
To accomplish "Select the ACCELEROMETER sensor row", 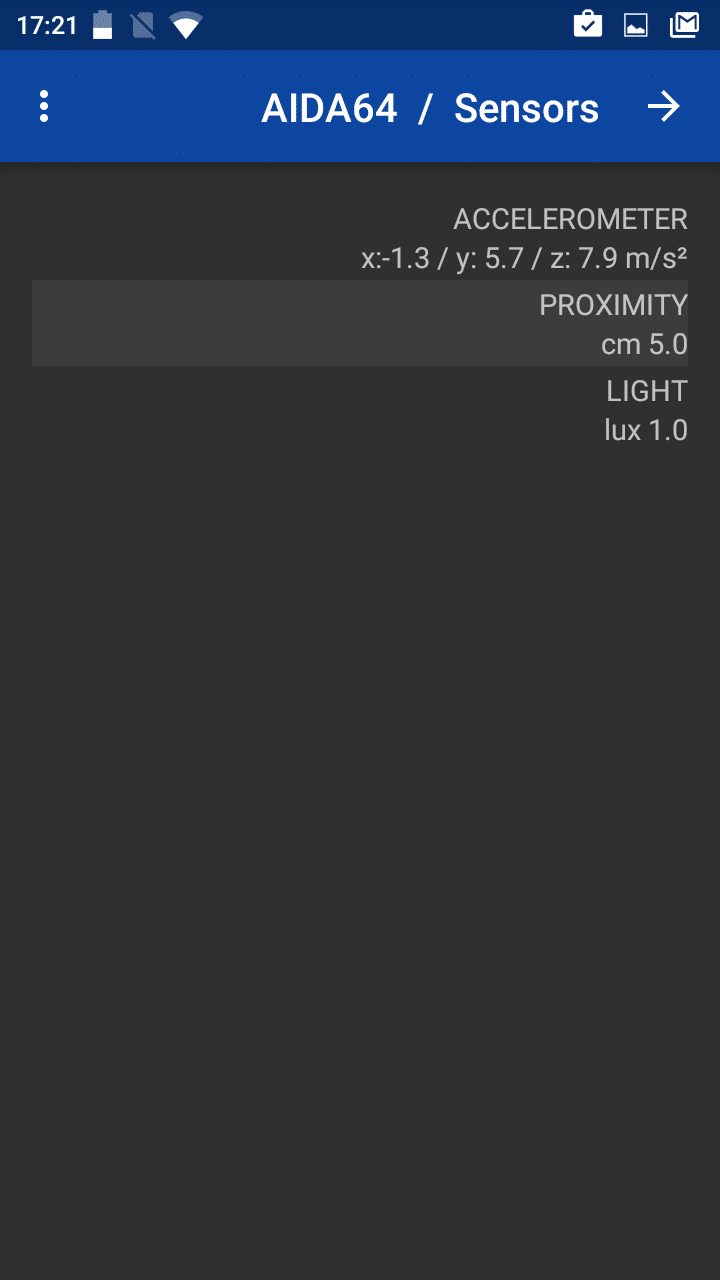I will [360, 238].
